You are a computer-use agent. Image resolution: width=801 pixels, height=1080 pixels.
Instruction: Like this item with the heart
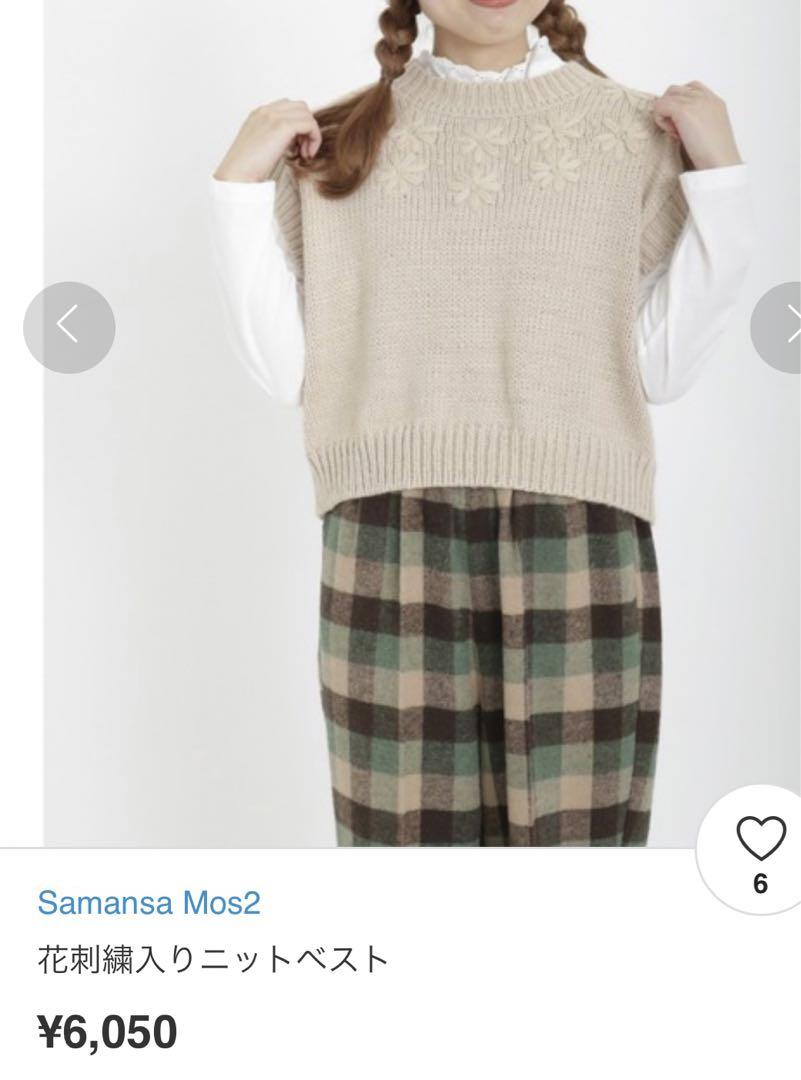pos(760,838)
